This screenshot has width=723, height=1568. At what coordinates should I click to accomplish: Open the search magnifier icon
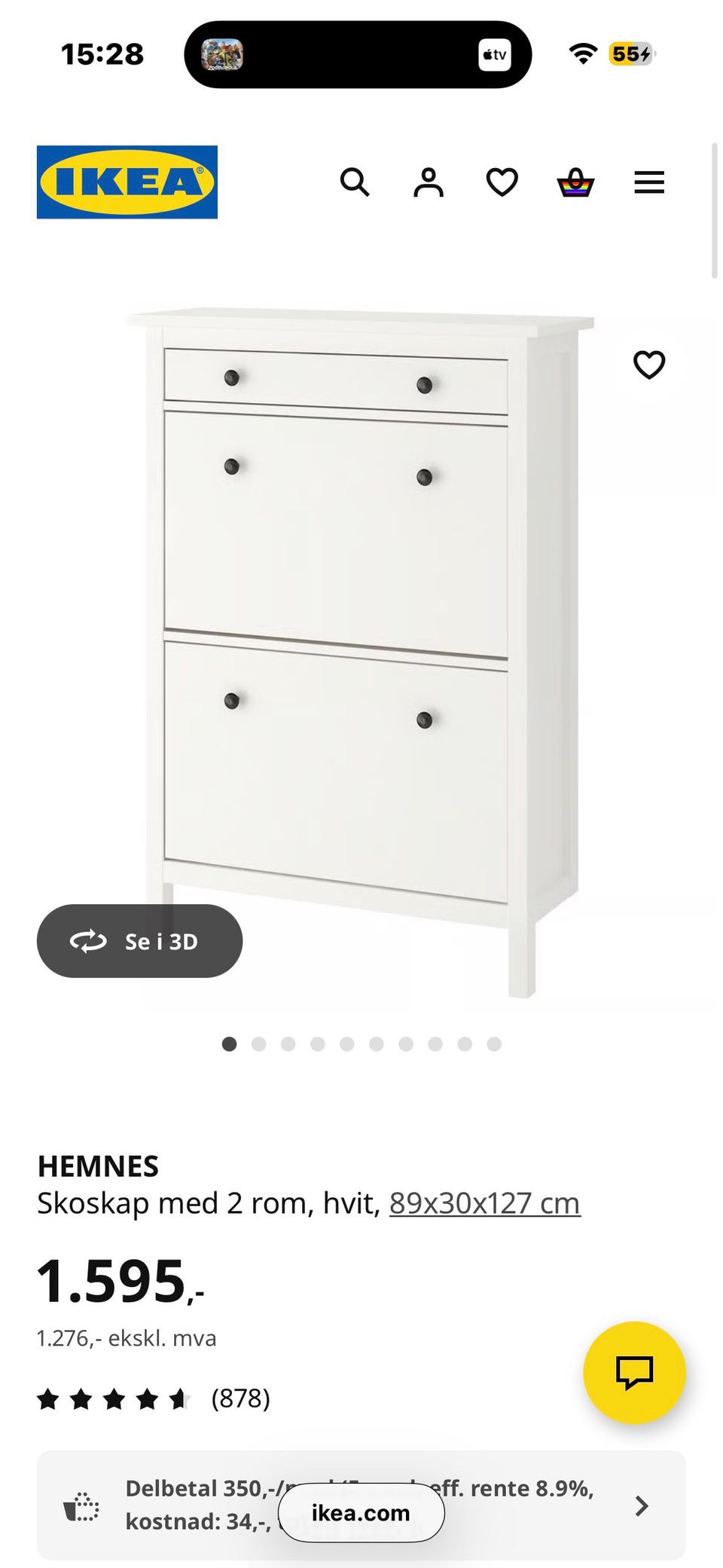(354, 182)
